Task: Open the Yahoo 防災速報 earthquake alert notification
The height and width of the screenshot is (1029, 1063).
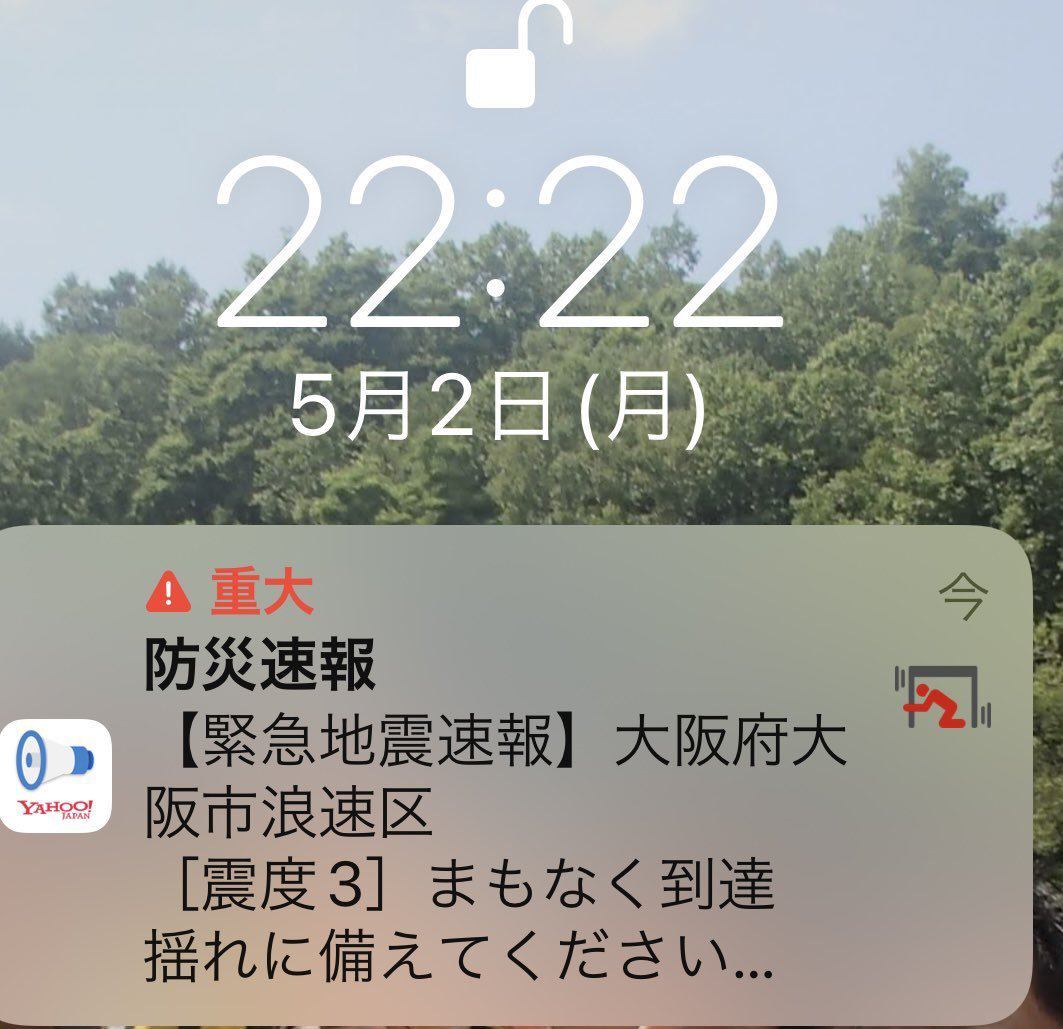Action: coord(500,780)
